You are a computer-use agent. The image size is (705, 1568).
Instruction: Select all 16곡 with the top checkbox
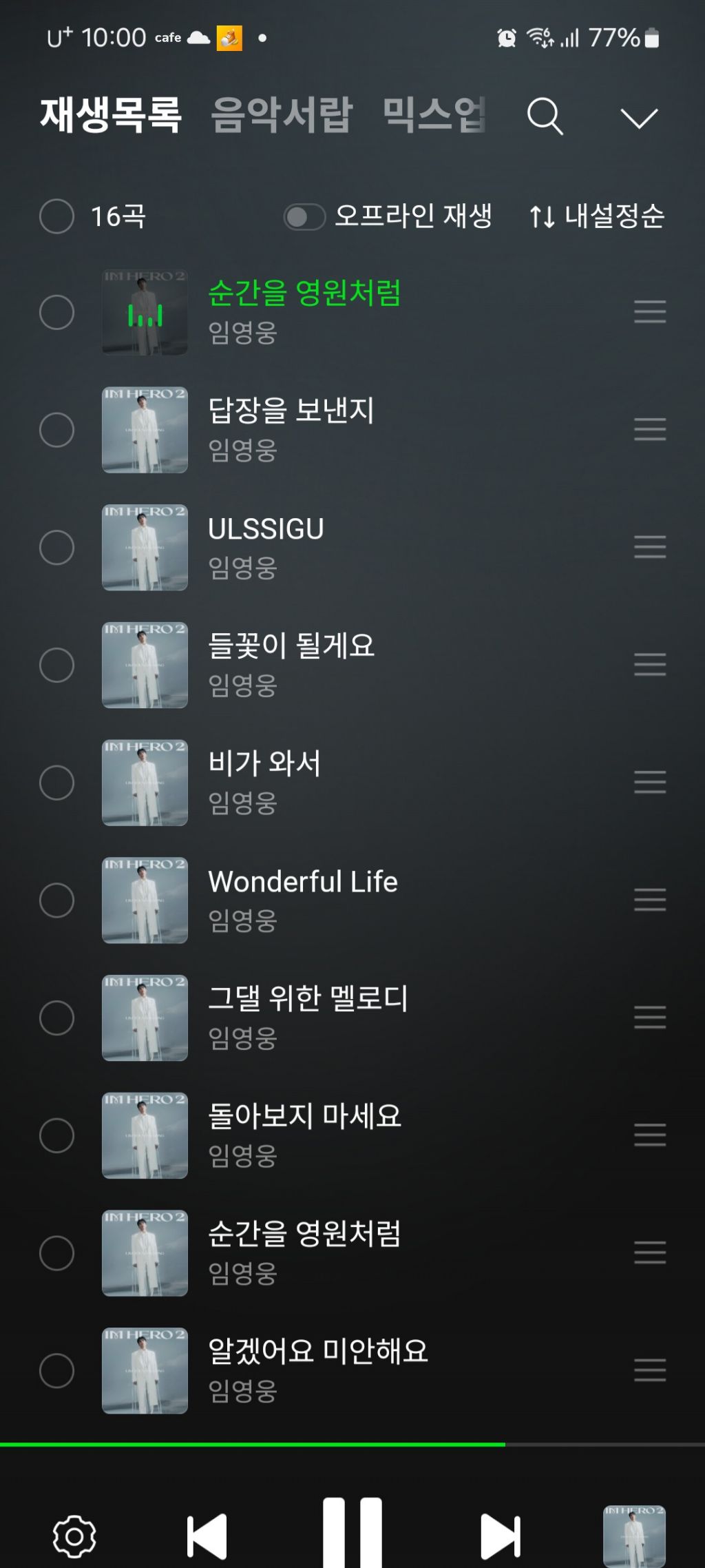coord(56,216)
